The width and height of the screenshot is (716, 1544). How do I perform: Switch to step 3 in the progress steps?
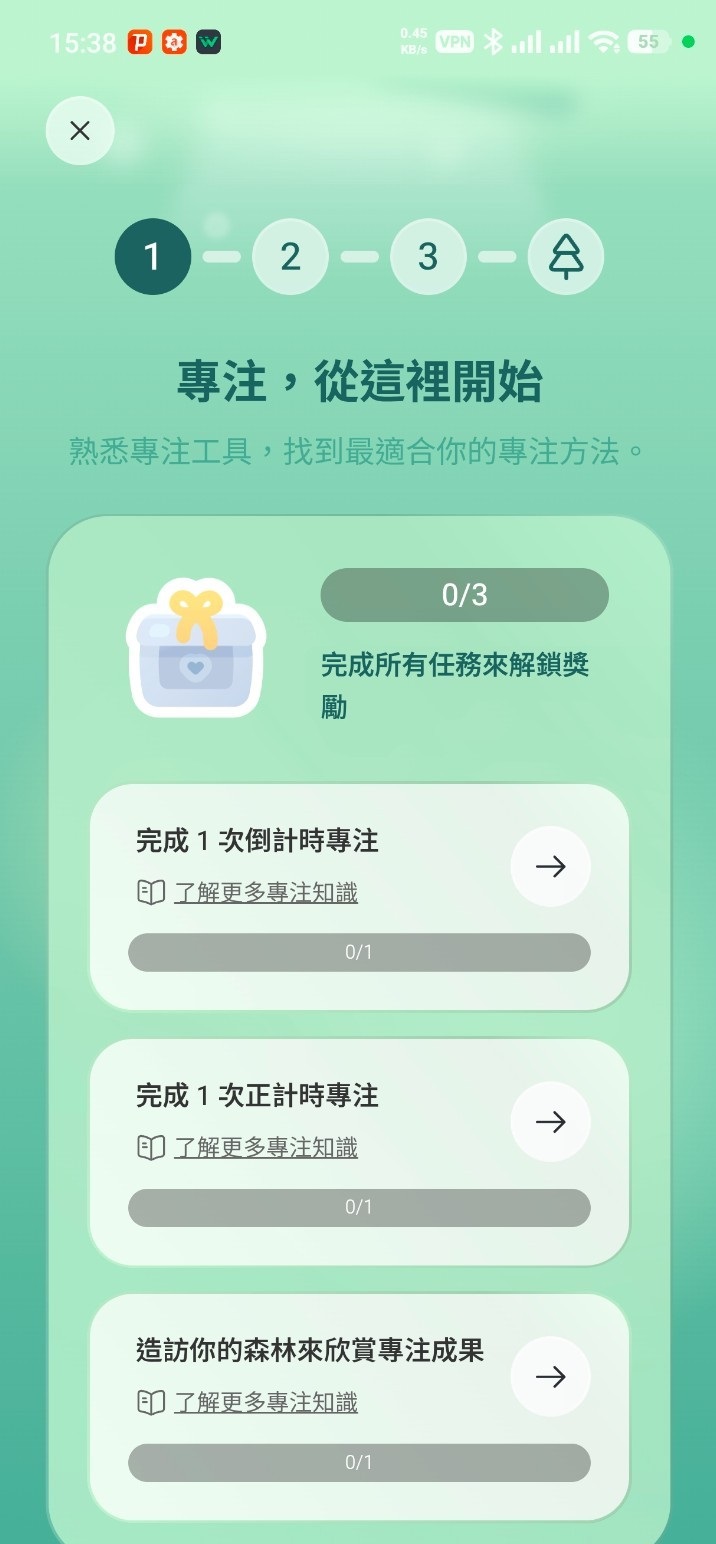pos(428,257)
